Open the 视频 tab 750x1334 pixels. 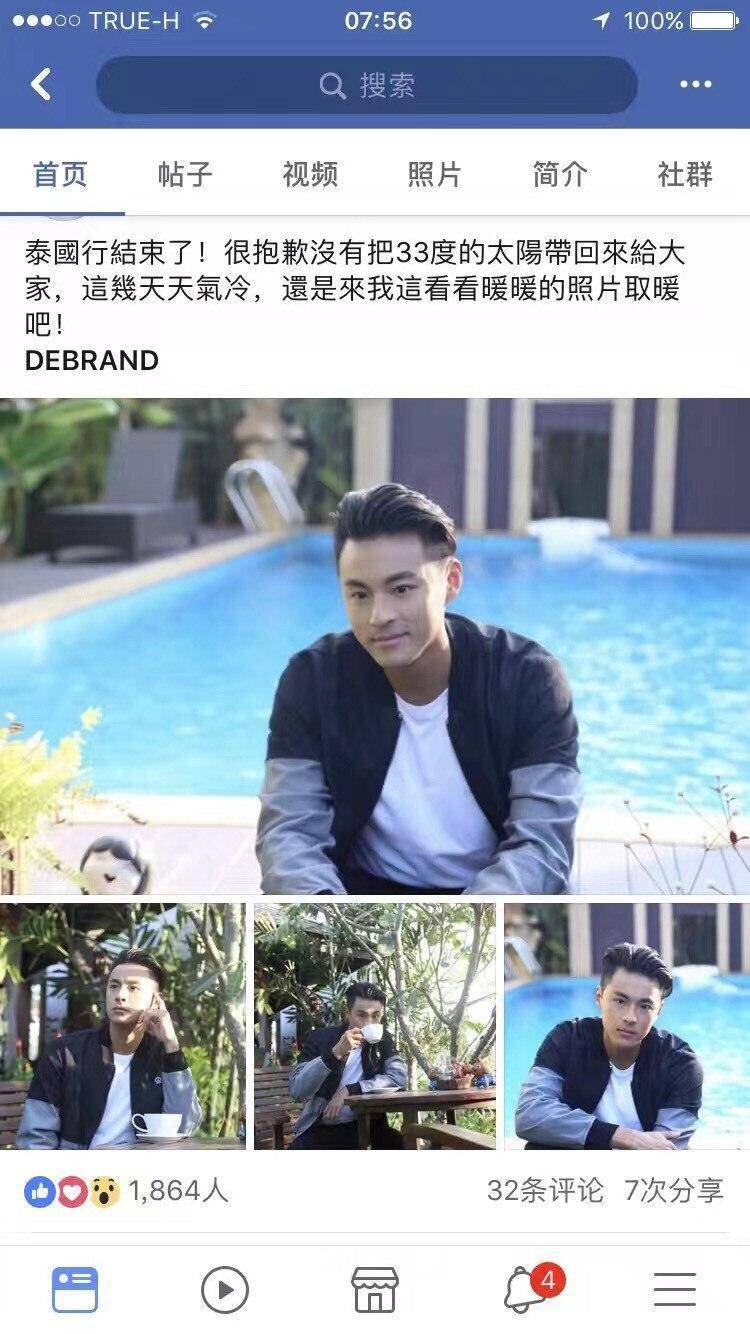pos(310,174)
